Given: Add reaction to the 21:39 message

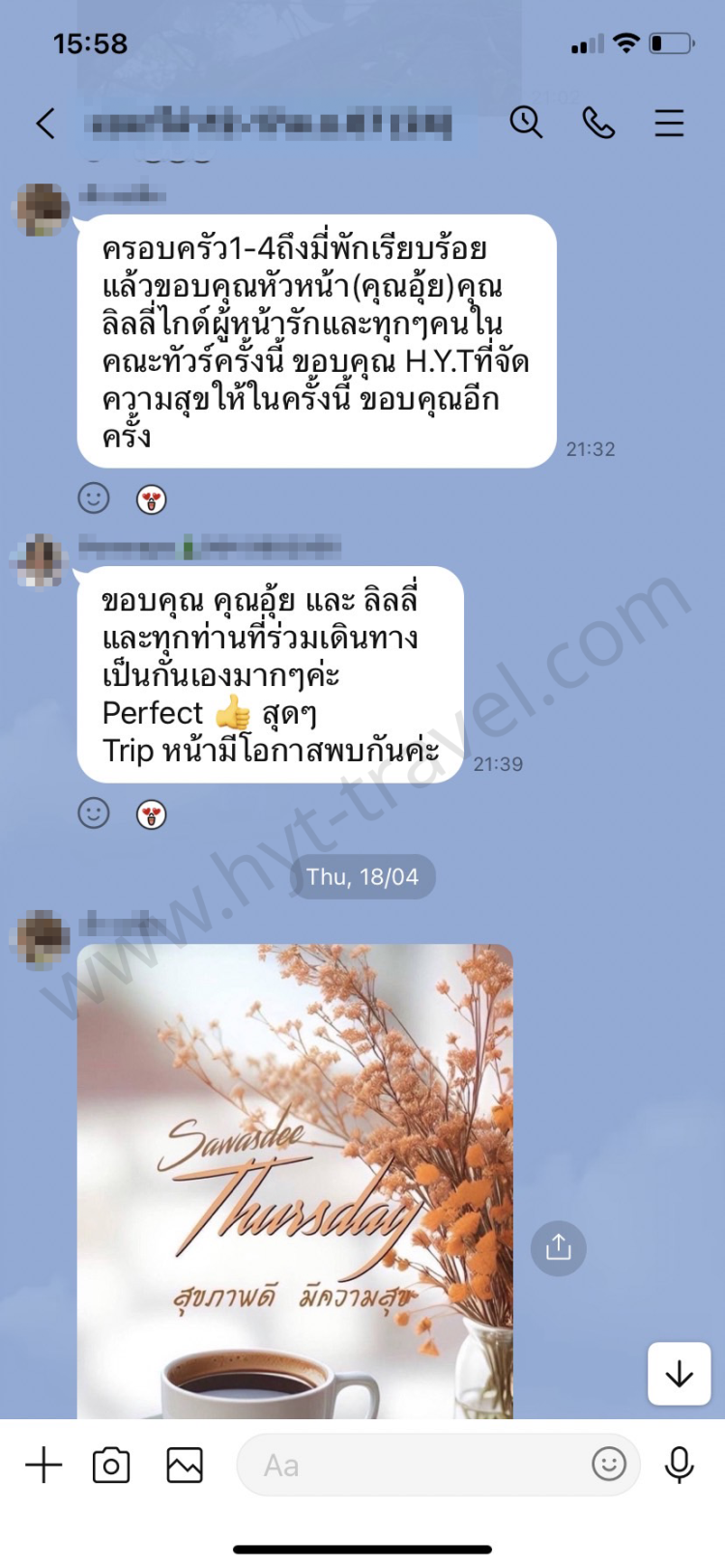Looking at the screenshot, I should click(94, 813).
